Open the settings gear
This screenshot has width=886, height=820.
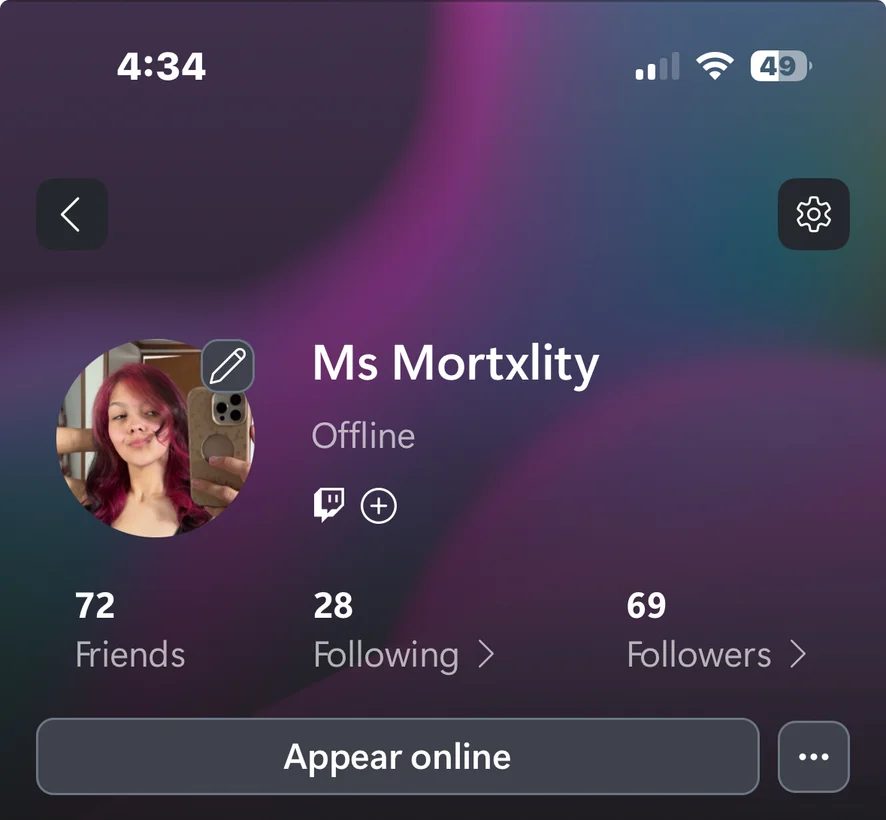813,214
